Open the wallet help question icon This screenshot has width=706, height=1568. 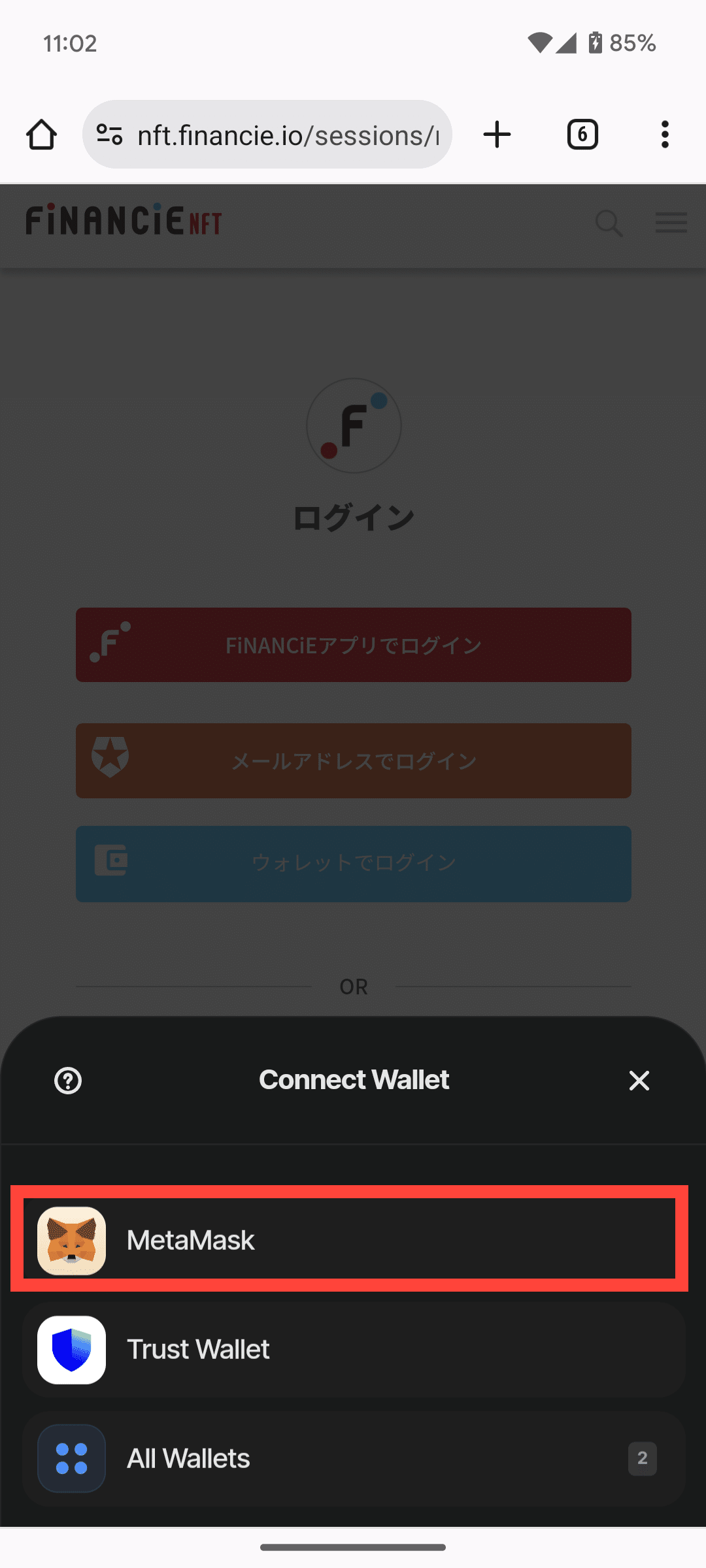click(x=68, y=1081)
